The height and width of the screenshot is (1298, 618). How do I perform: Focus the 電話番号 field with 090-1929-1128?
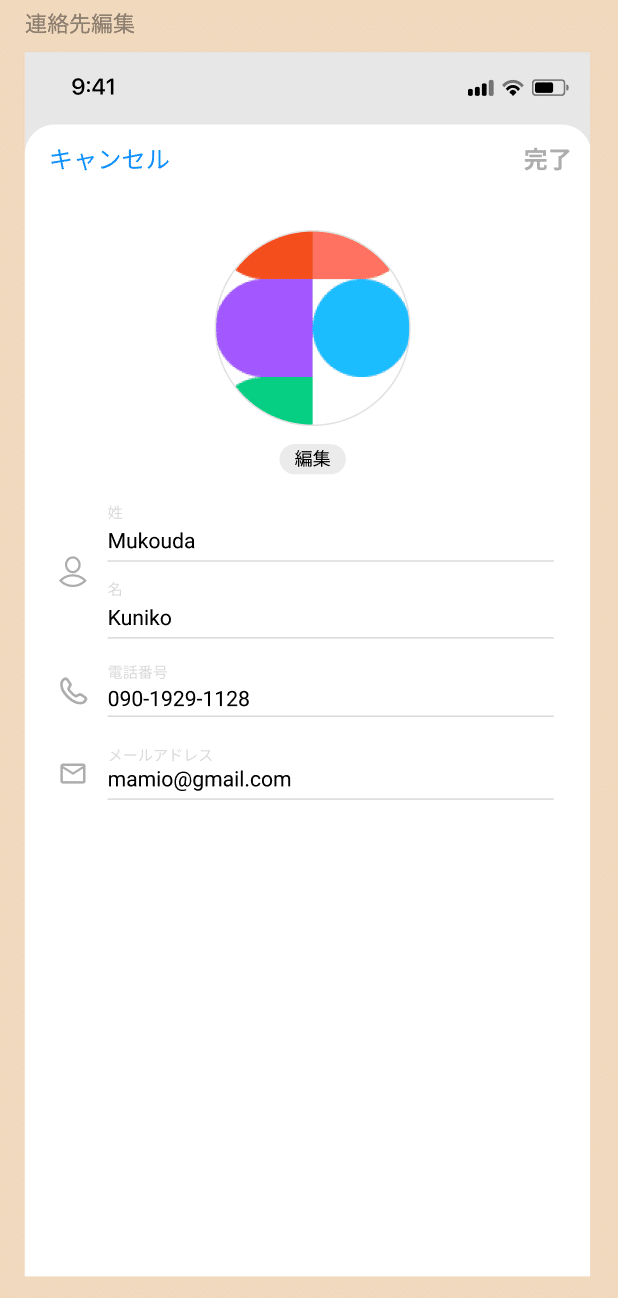tap(330, 699)
